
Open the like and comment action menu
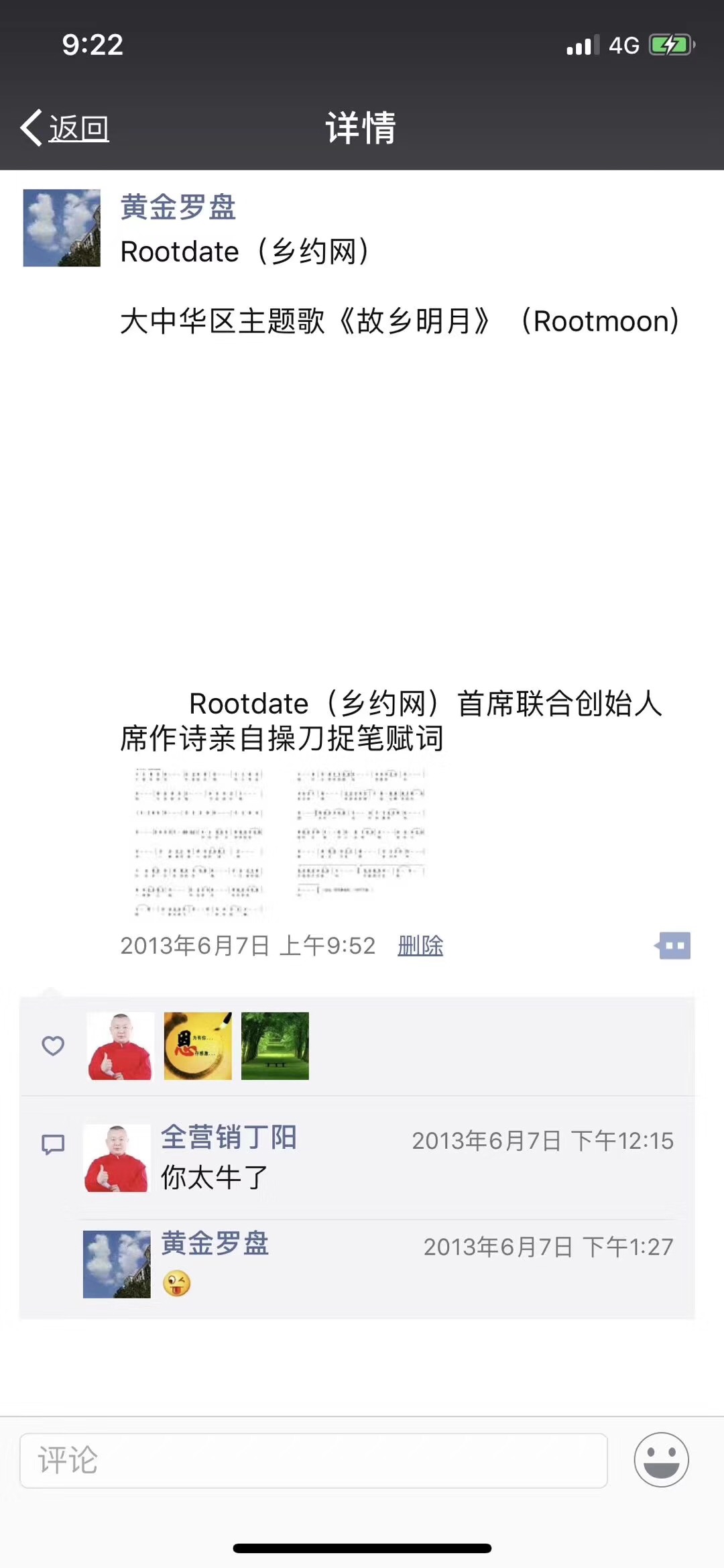(673, 946)
